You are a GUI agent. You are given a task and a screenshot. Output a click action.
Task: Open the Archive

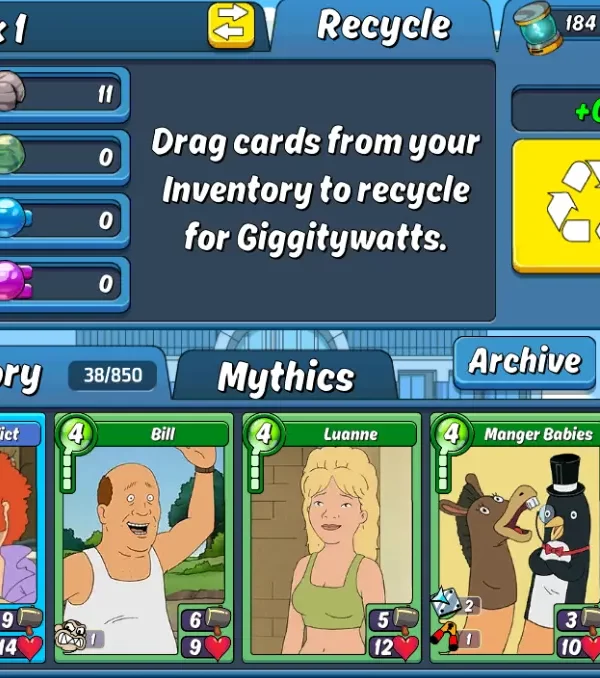(x=524, y=361)
